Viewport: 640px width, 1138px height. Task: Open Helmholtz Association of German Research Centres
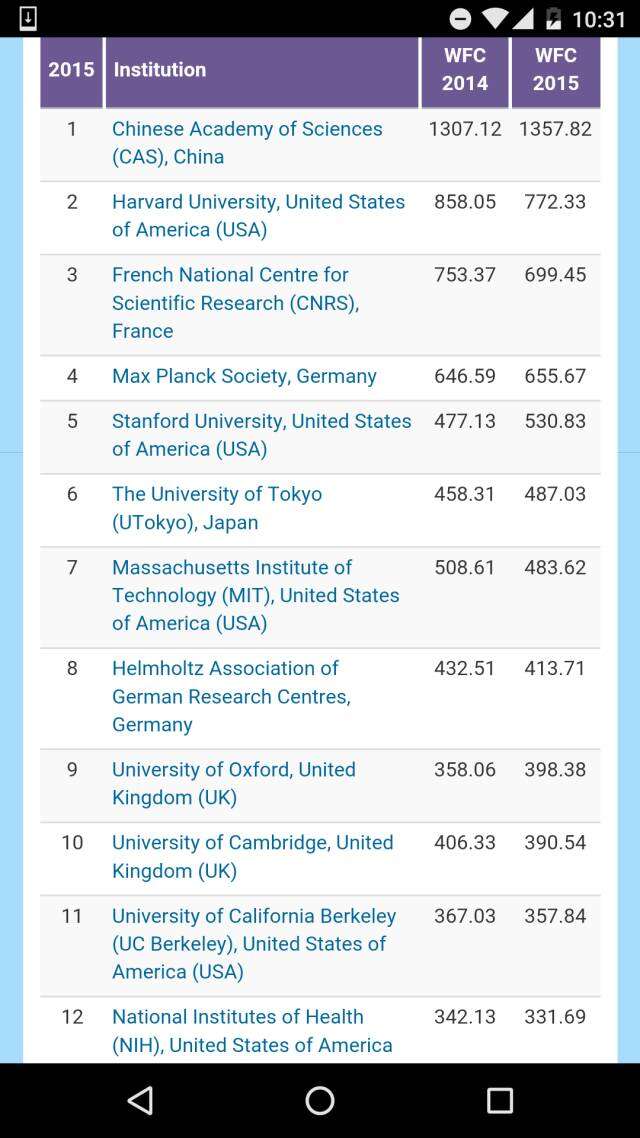tap(231, 696)
